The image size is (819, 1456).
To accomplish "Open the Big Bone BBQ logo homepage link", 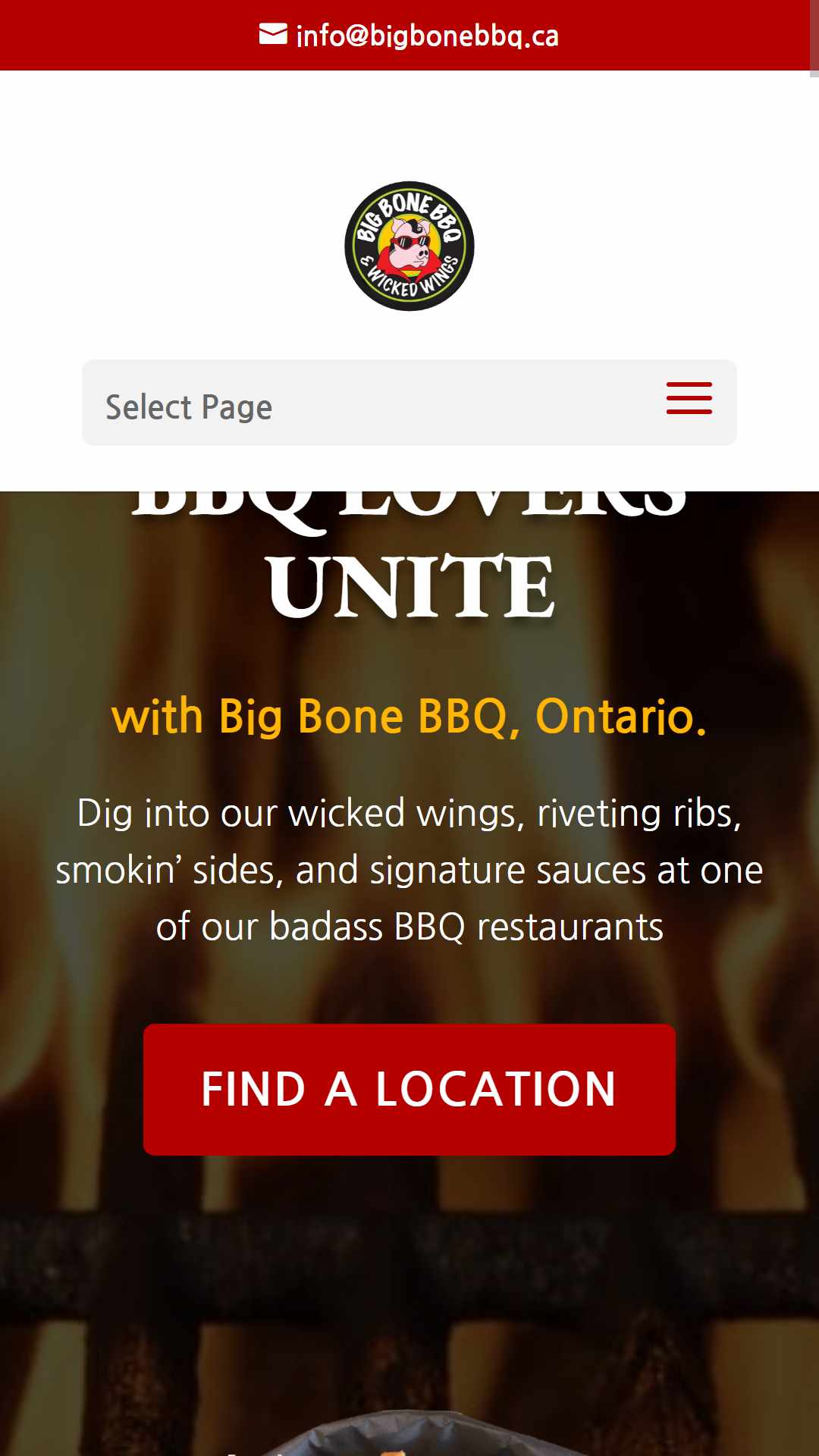I will coord(409,246).
